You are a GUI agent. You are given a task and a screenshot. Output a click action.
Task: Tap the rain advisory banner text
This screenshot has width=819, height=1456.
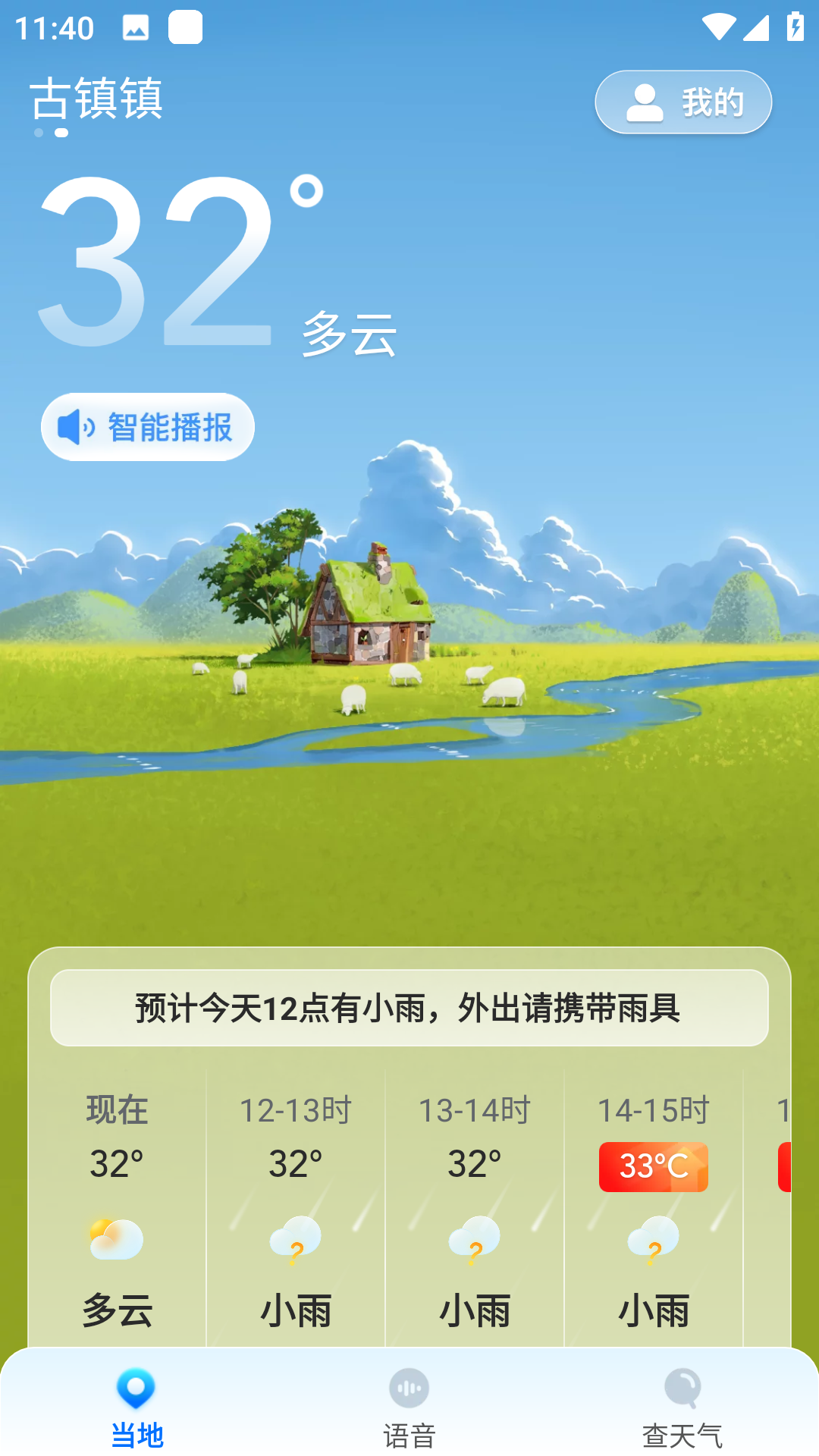pyautogui.click(x=409, y=1010)
